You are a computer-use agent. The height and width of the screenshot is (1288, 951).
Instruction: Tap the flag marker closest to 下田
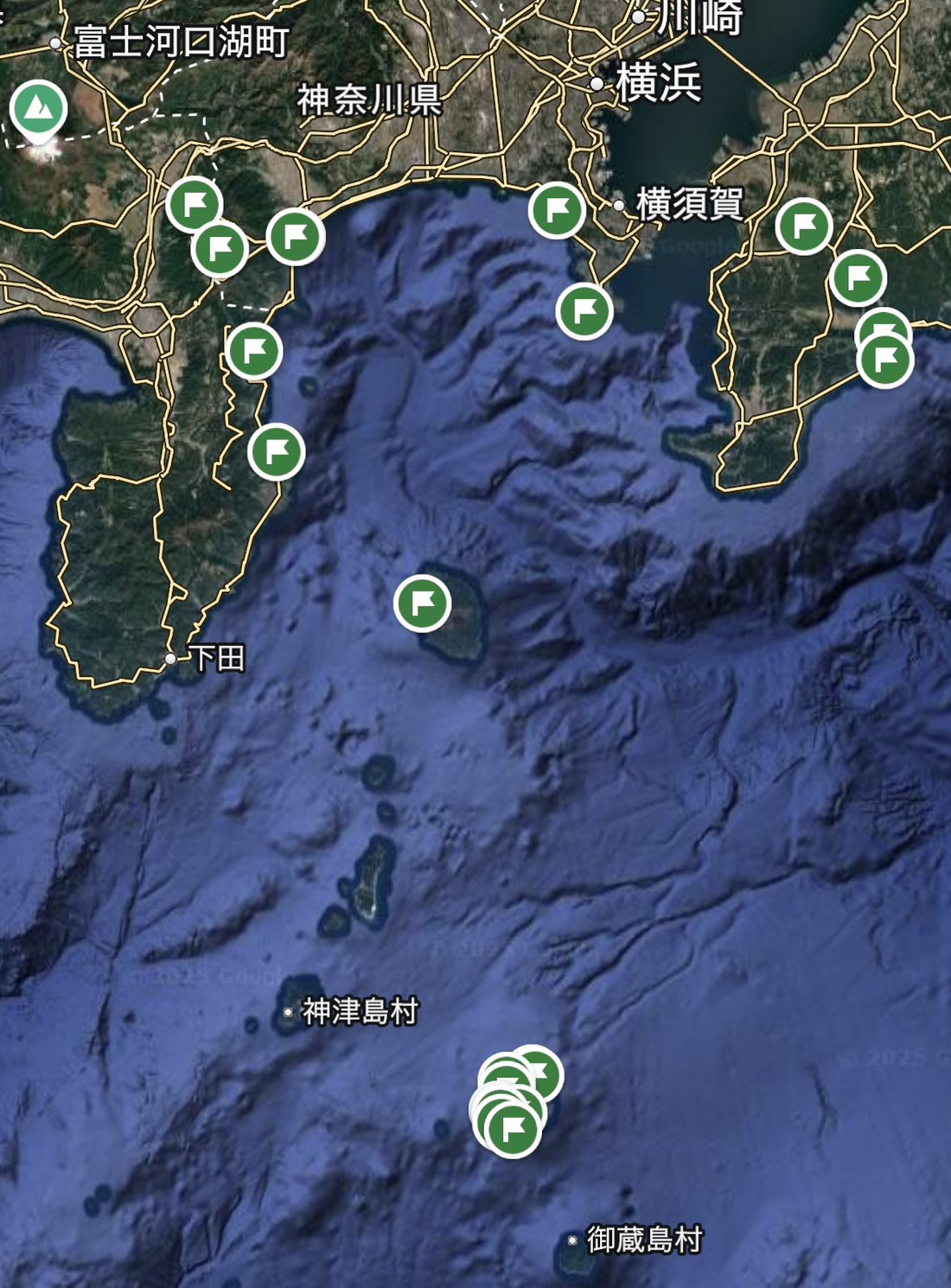(277, 451)
